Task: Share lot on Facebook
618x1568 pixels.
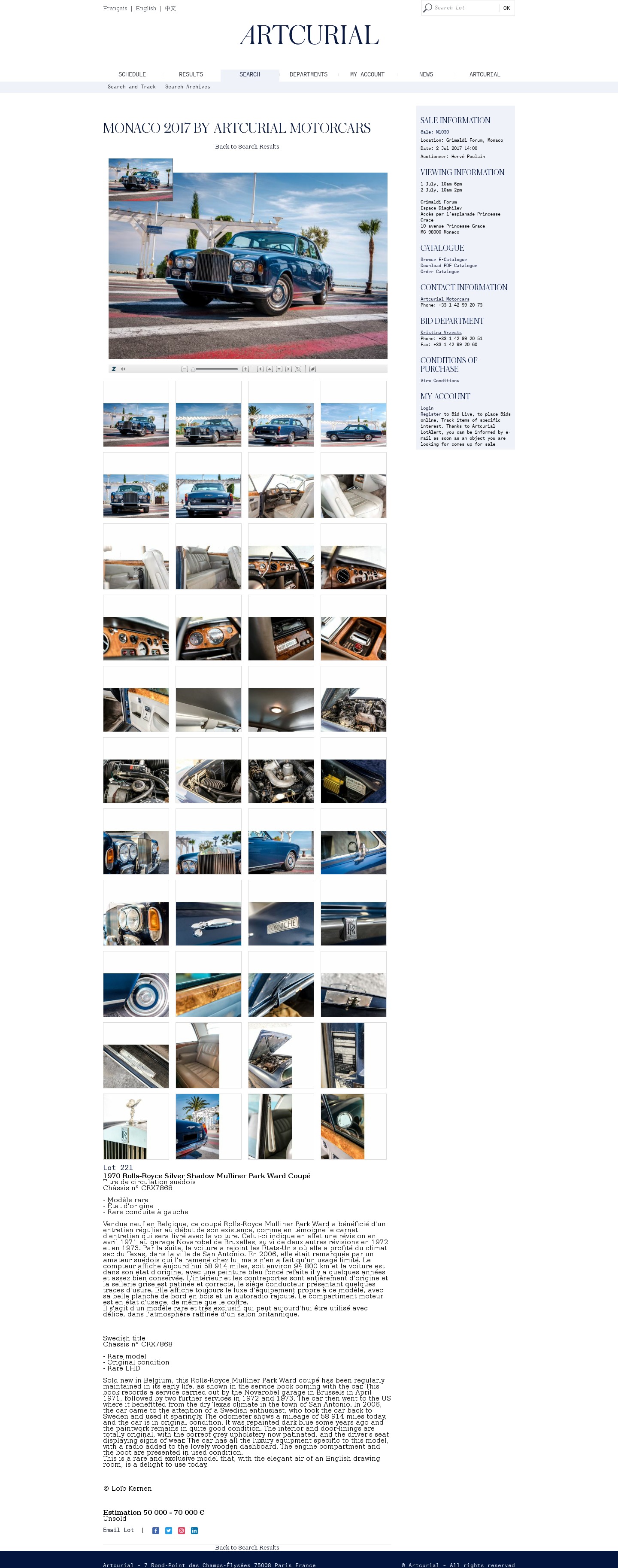Action: click(156, 1530)
